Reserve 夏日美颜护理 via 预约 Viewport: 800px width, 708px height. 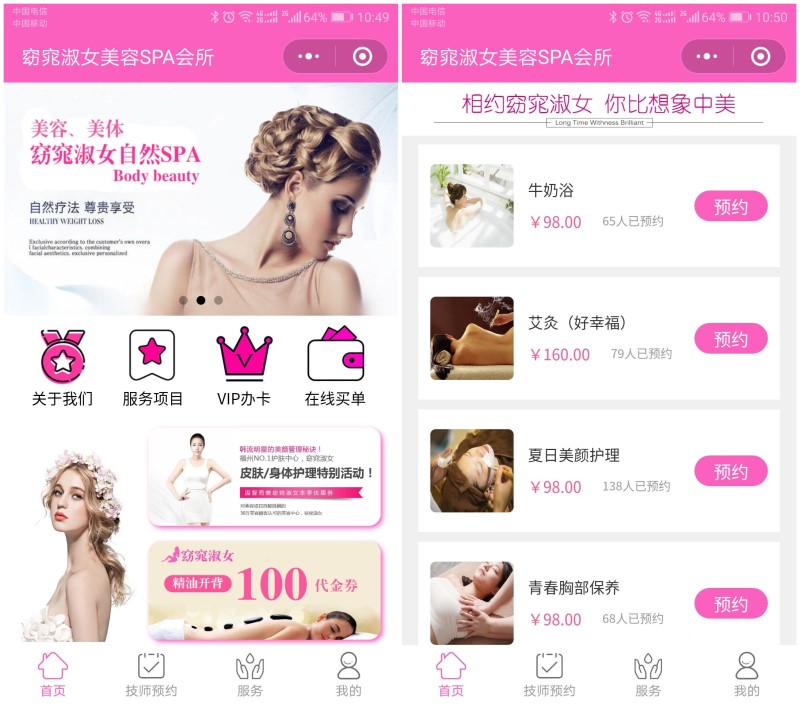(730, 471)
